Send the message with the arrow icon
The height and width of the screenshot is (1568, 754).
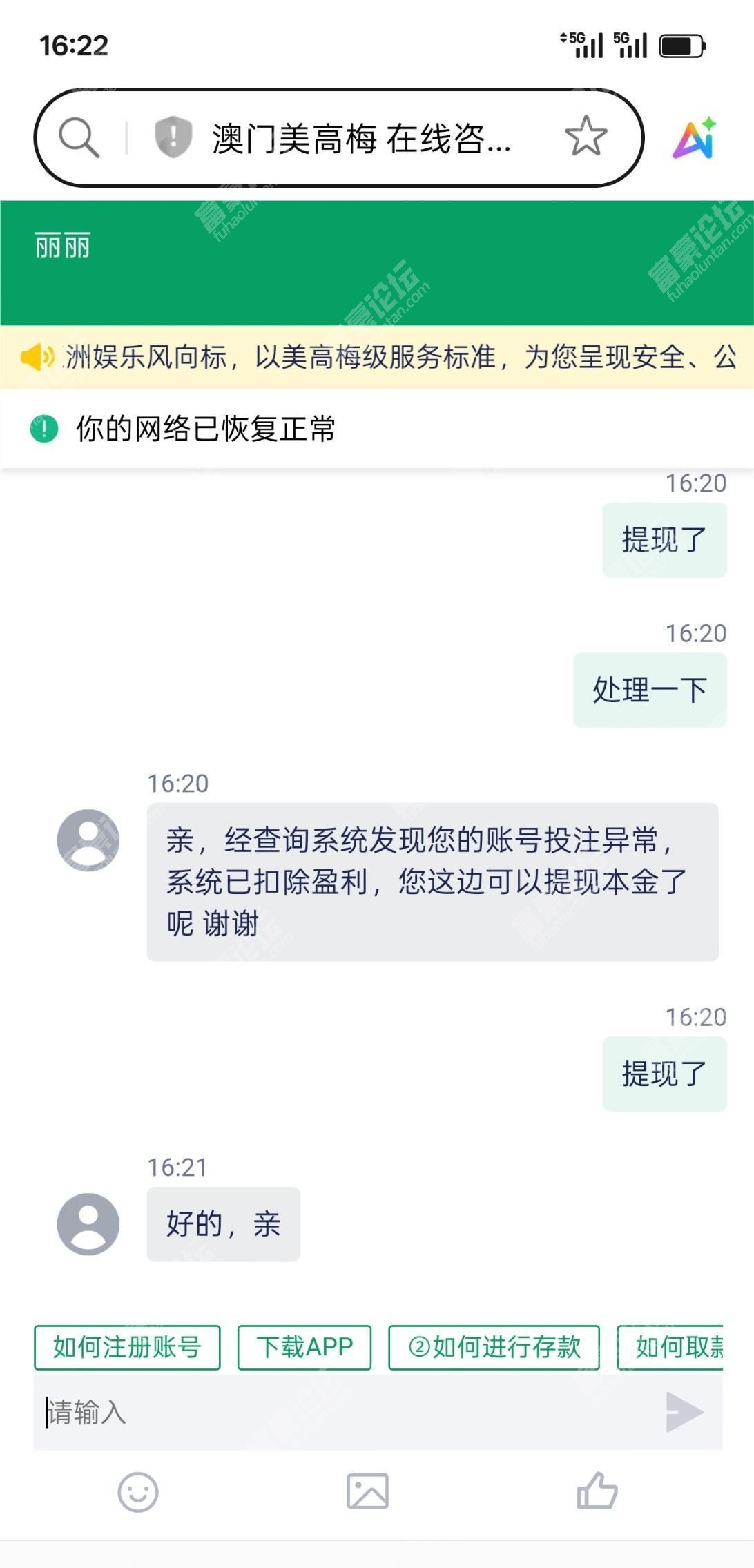tap(684, 1412)
